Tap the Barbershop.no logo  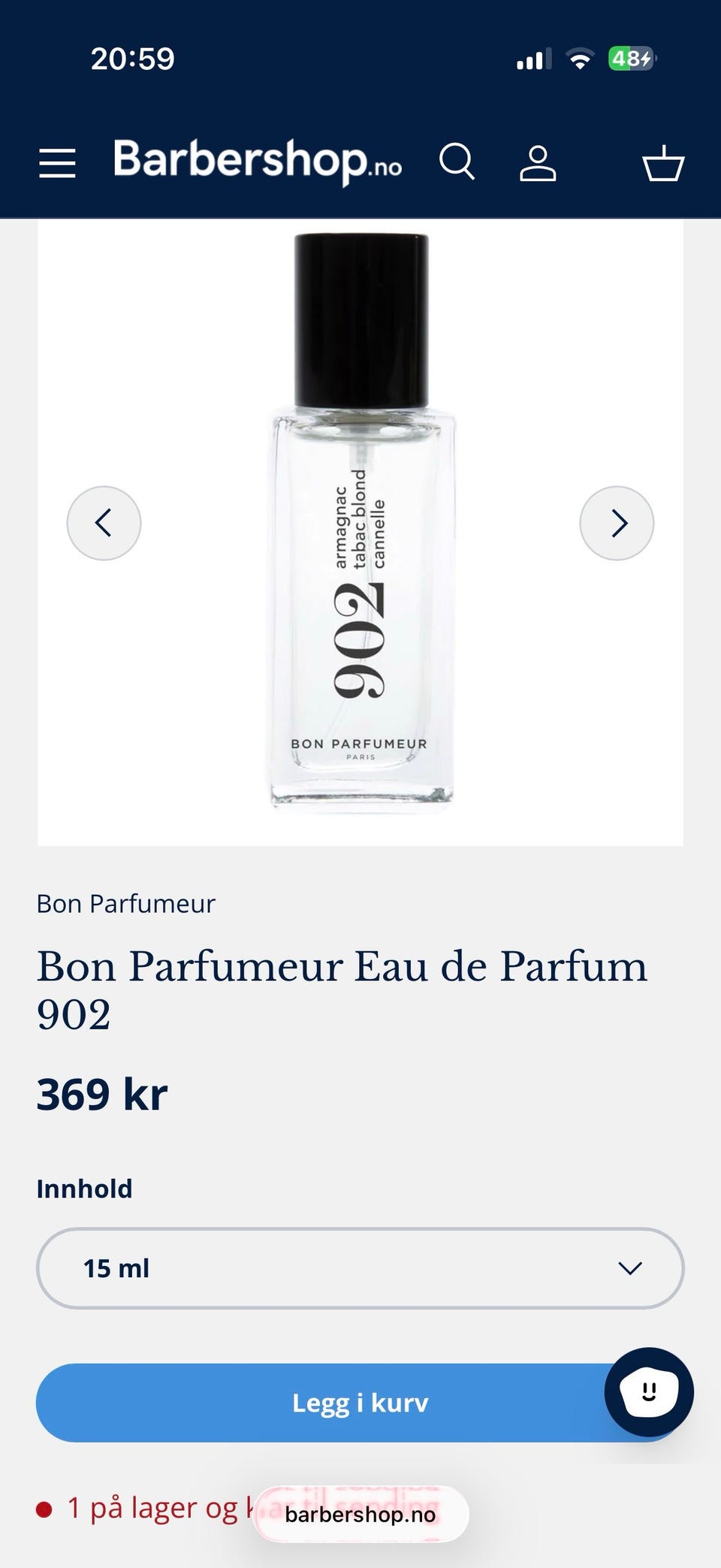click(258, 162)
